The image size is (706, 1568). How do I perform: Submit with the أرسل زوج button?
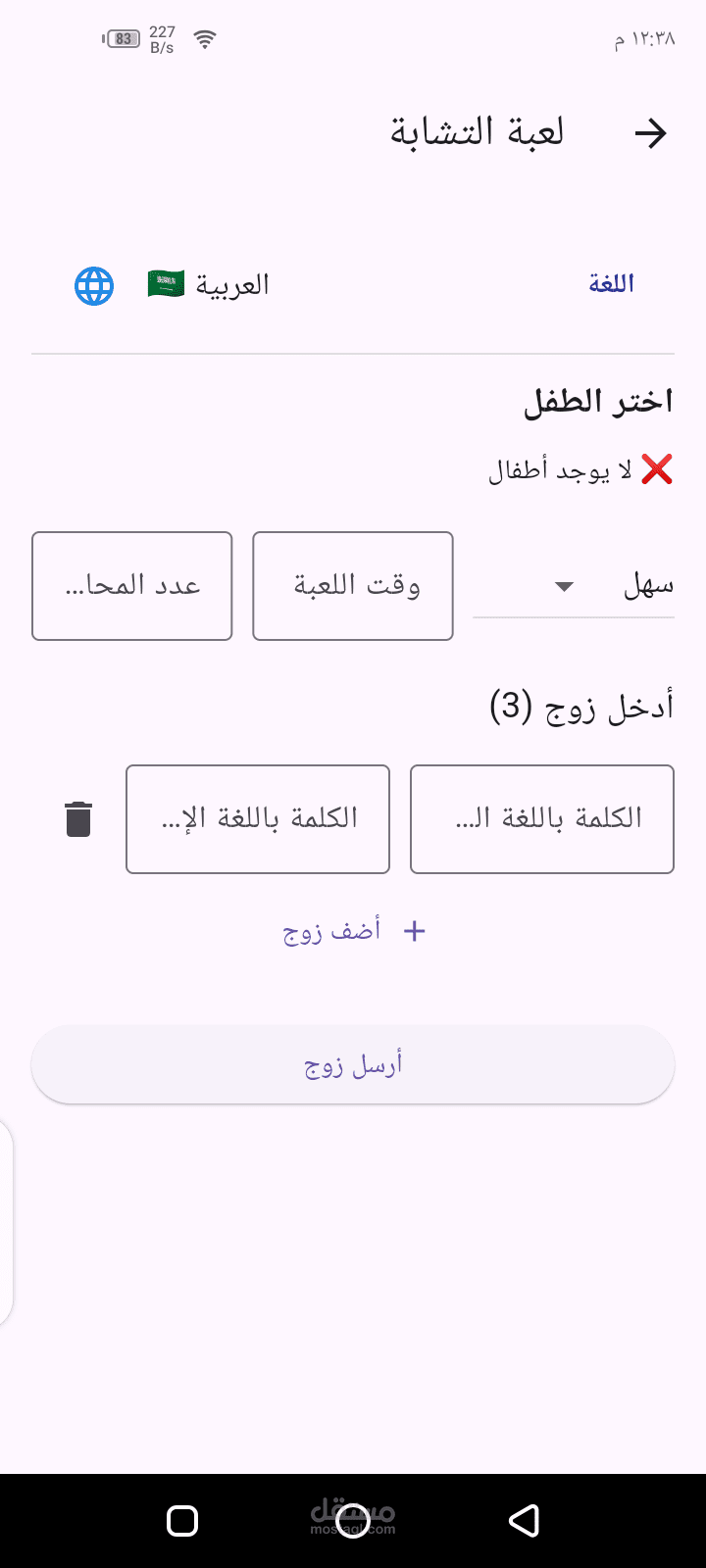353,1064
